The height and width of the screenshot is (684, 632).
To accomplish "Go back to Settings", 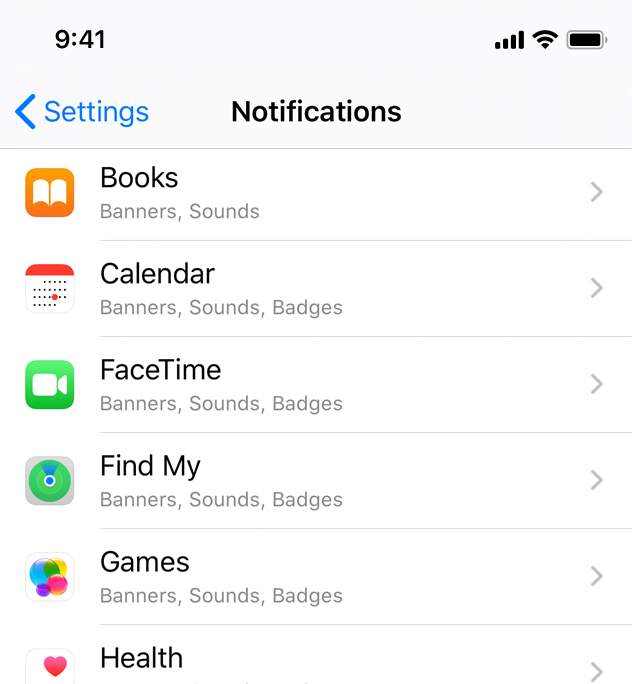I will [x=82, y=111].
